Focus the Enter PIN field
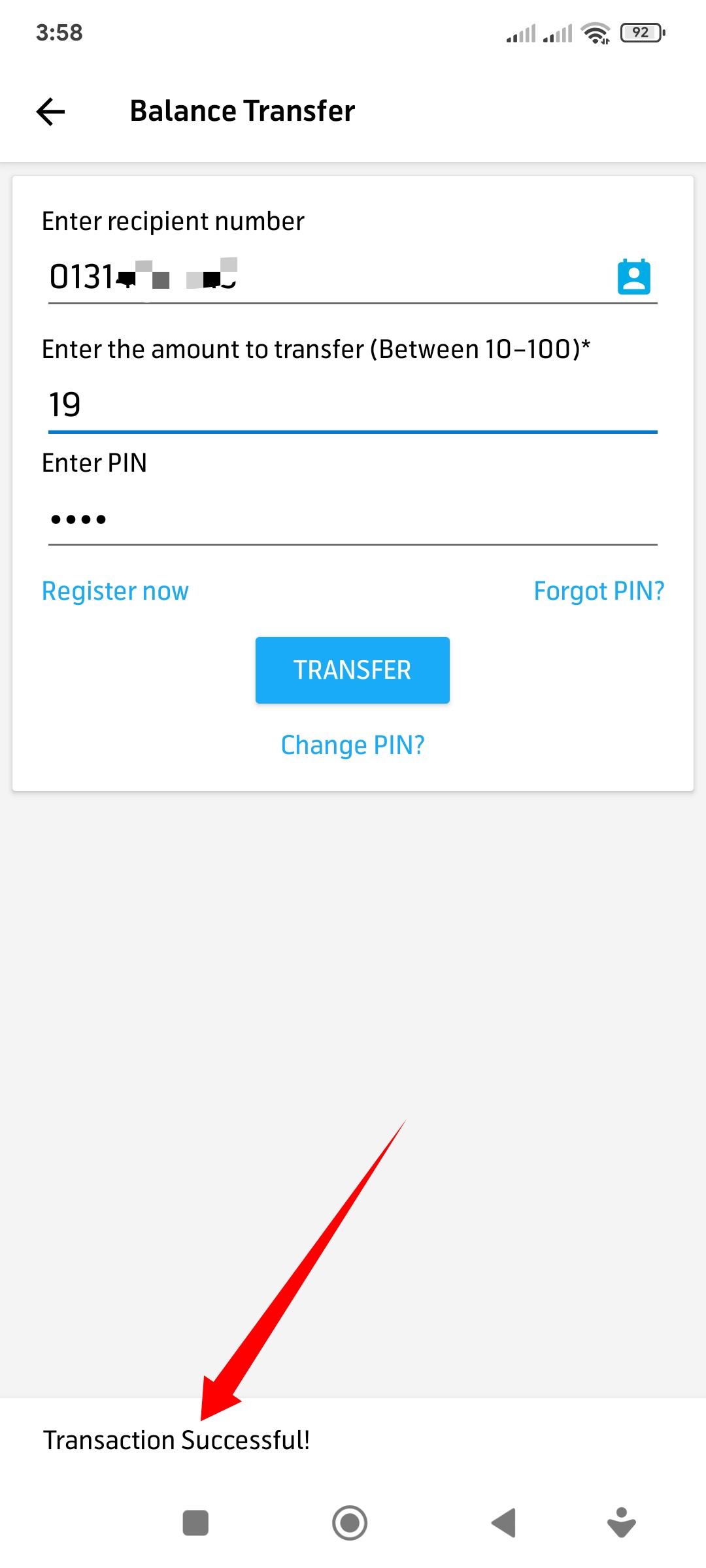Image resolution: width=706 pixels, height=1568 pixels. click(353, 520)
